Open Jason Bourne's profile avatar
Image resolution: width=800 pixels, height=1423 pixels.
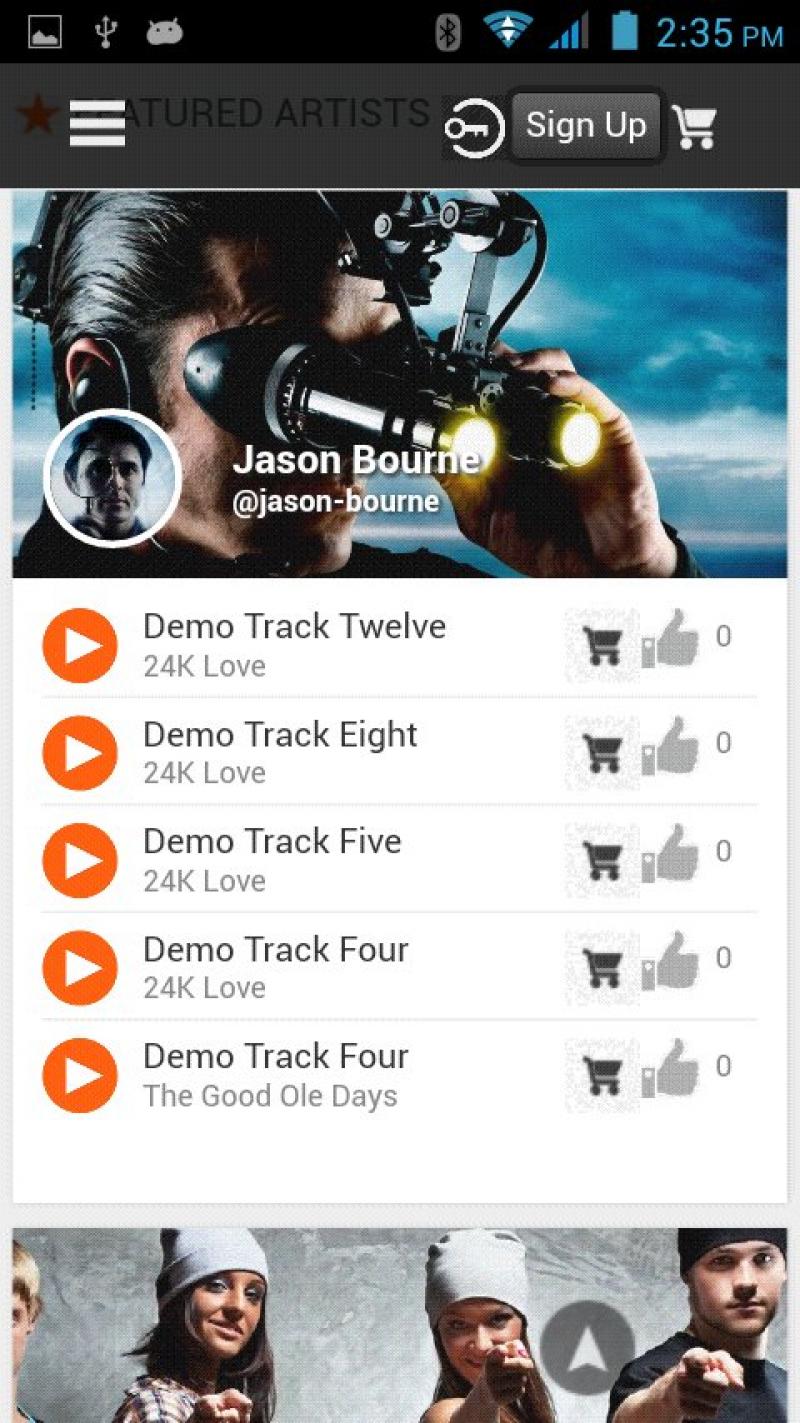pyautogui.click(x=112, y=478)
